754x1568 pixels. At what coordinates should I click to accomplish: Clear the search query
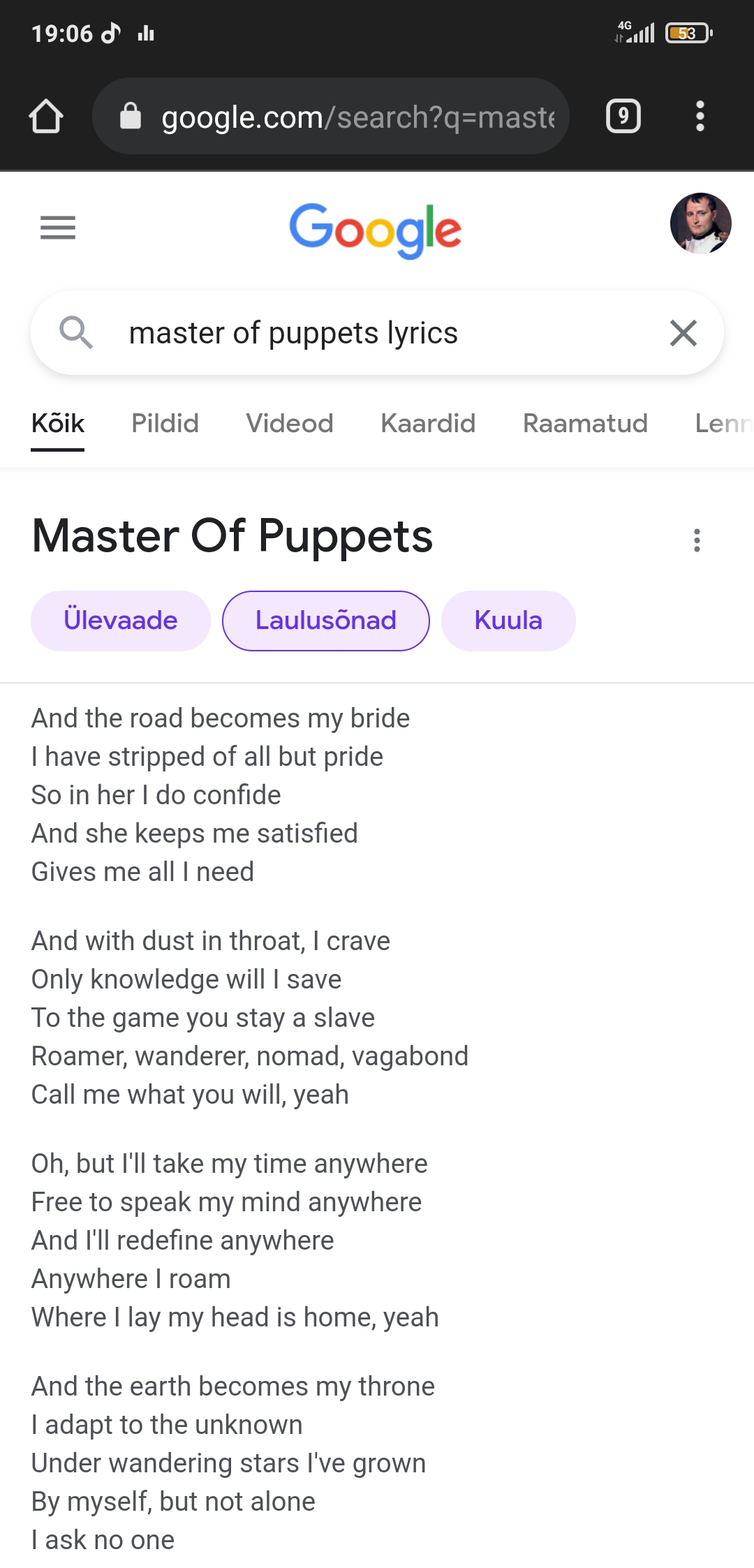tap(683, 333)
